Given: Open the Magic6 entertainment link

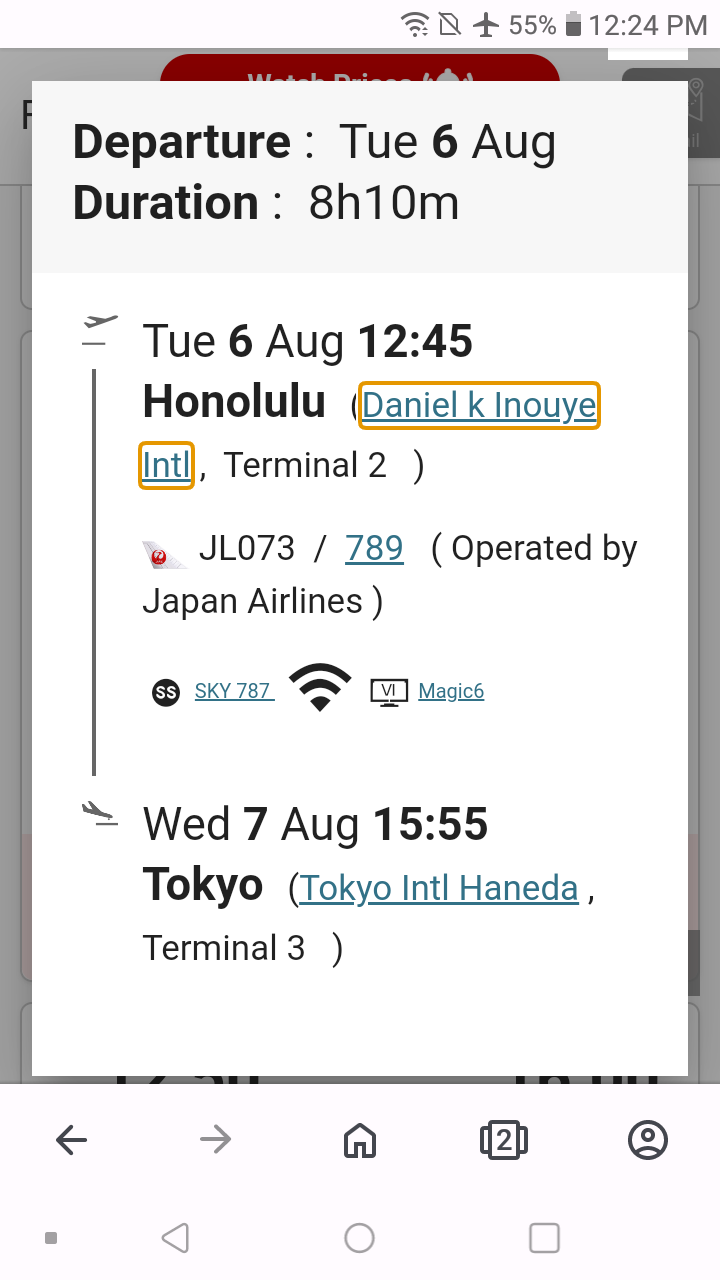Looking at the screenshot, I should coord(451,691).
